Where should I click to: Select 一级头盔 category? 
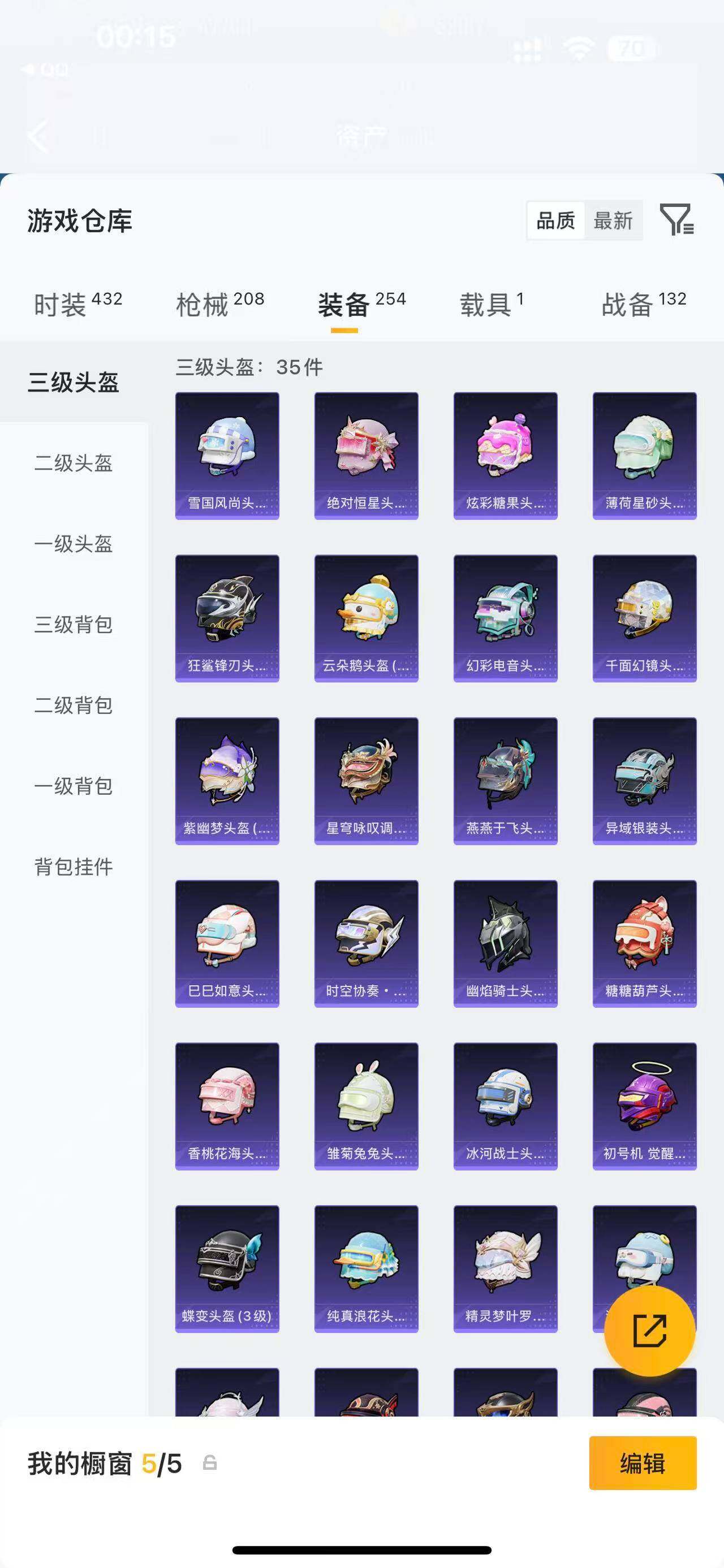(x=73, y=544)
